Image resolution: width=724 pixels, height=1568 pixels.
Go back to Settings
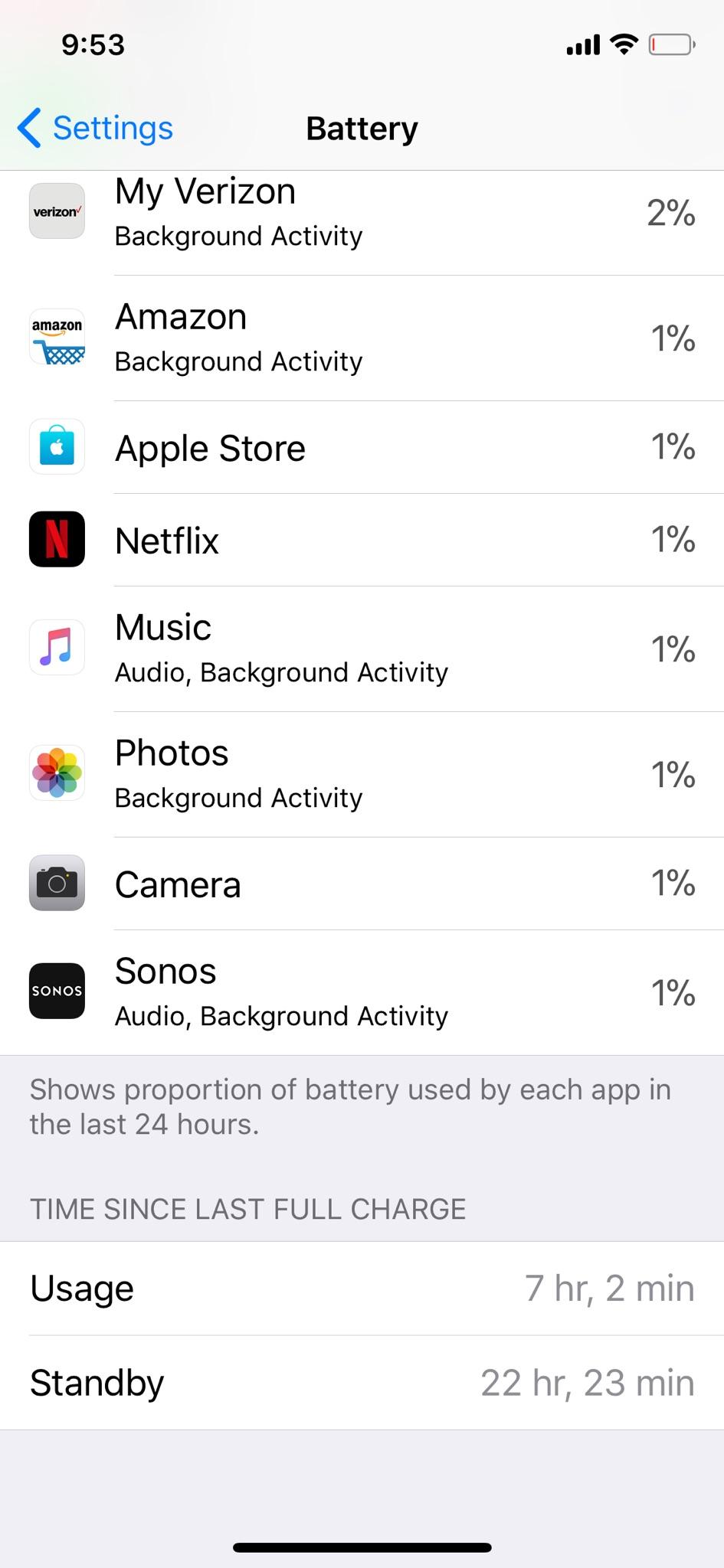96,128
